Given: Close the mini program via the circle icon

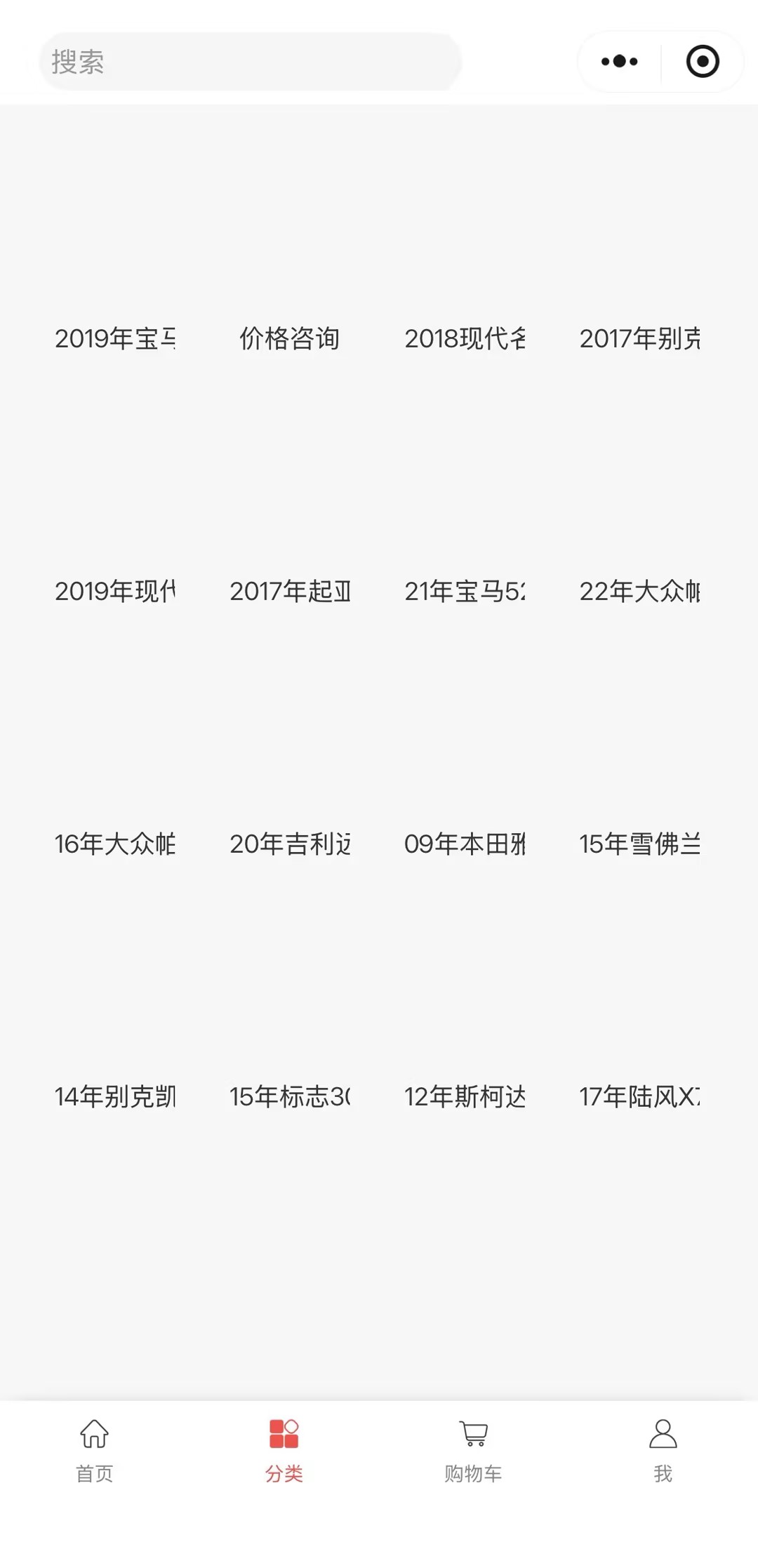Looking at the screenshot, I should [x=702, y=62].
